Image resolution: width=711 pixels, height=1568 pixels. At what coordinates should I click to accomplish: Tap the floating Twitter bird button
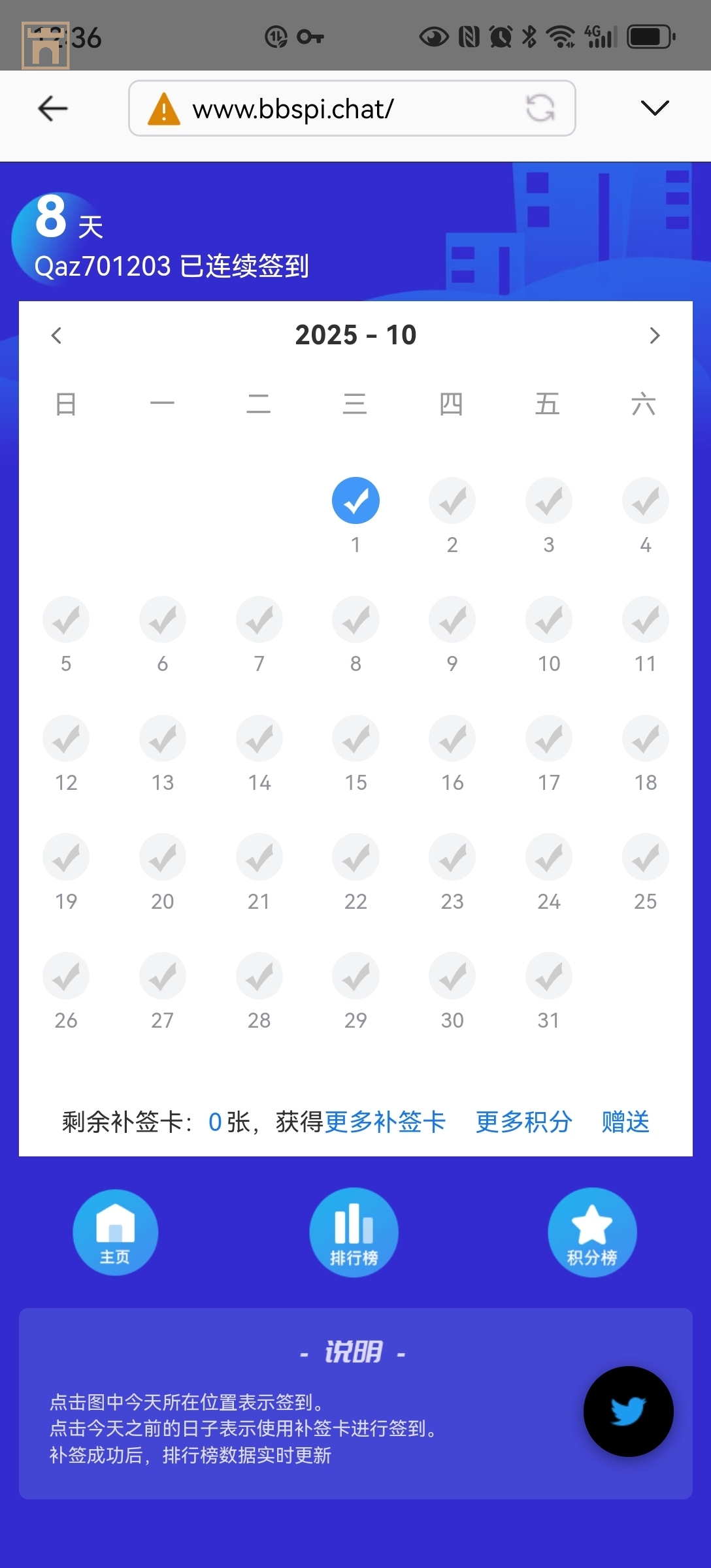click(628, 1411)
